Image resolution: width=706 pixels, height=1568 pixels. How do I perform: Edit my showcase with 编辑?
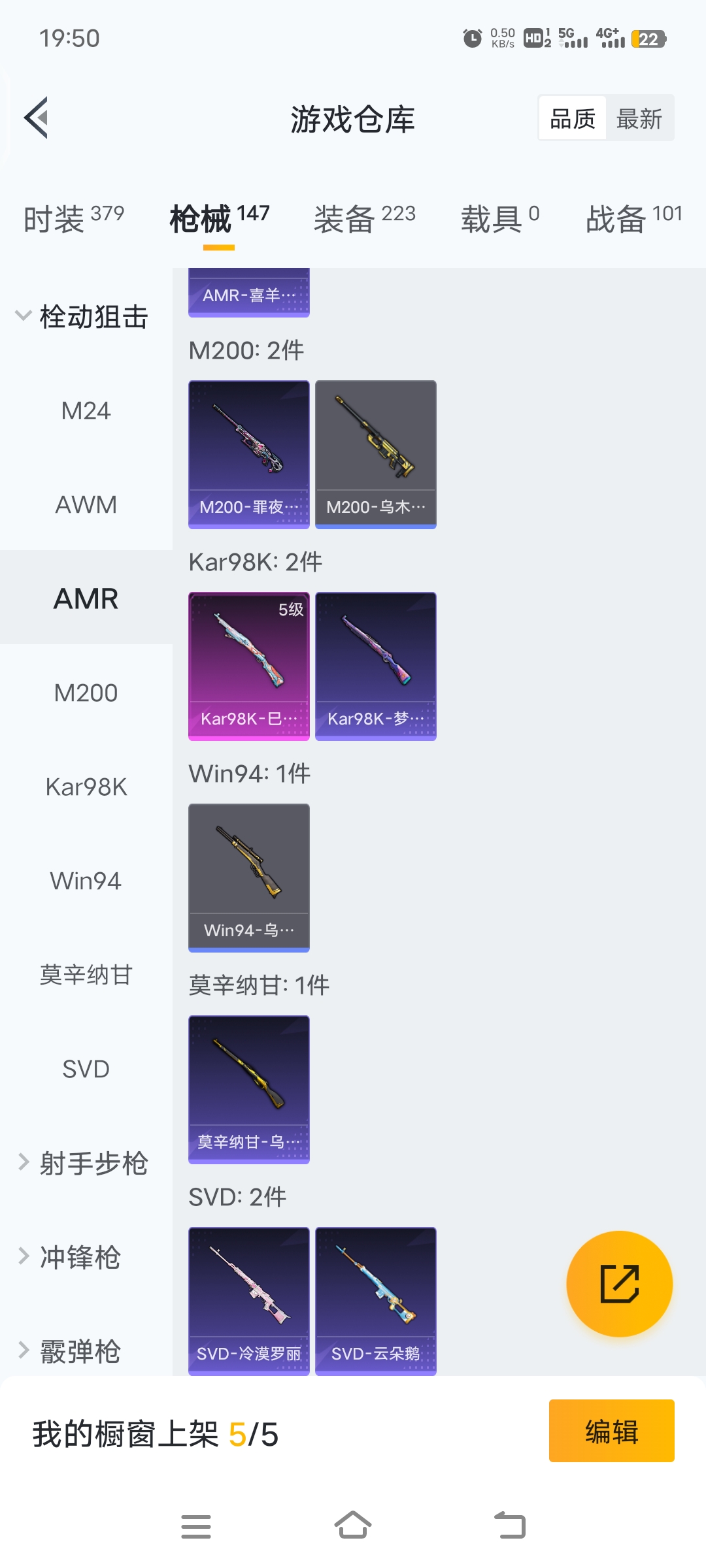pyautogui.click(x=611, y=1431)
